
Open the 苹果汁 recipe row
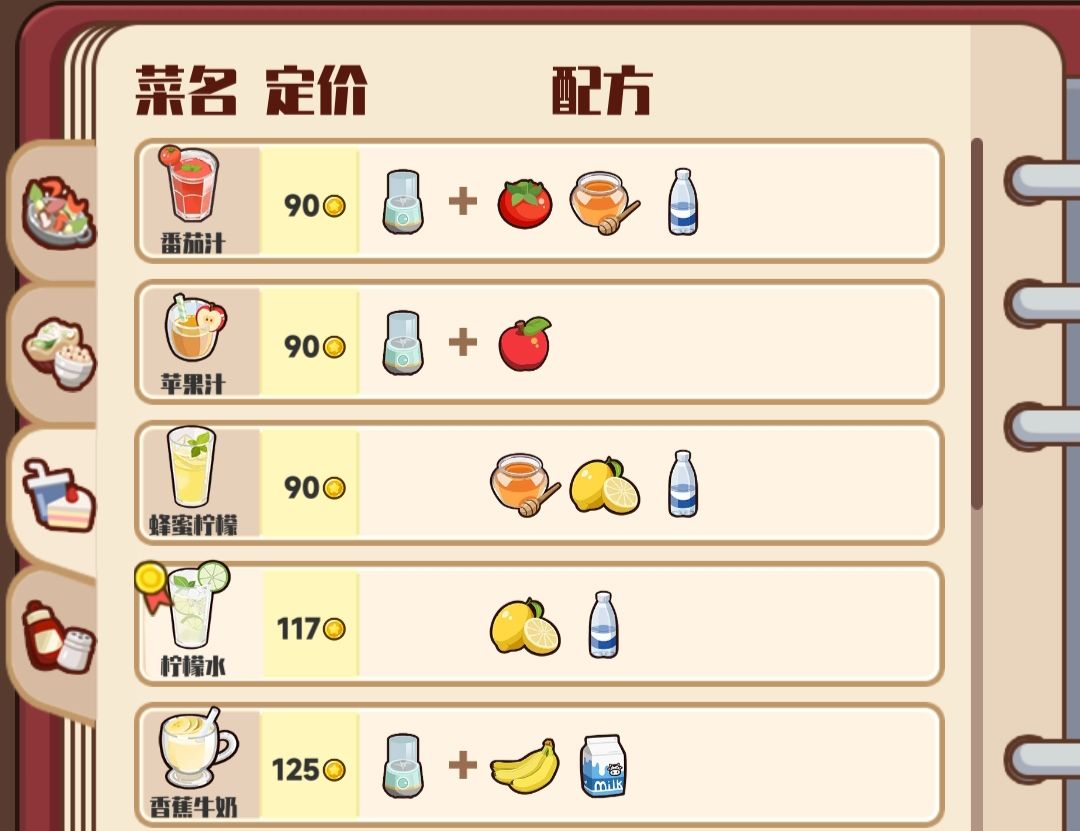(538, 343)
